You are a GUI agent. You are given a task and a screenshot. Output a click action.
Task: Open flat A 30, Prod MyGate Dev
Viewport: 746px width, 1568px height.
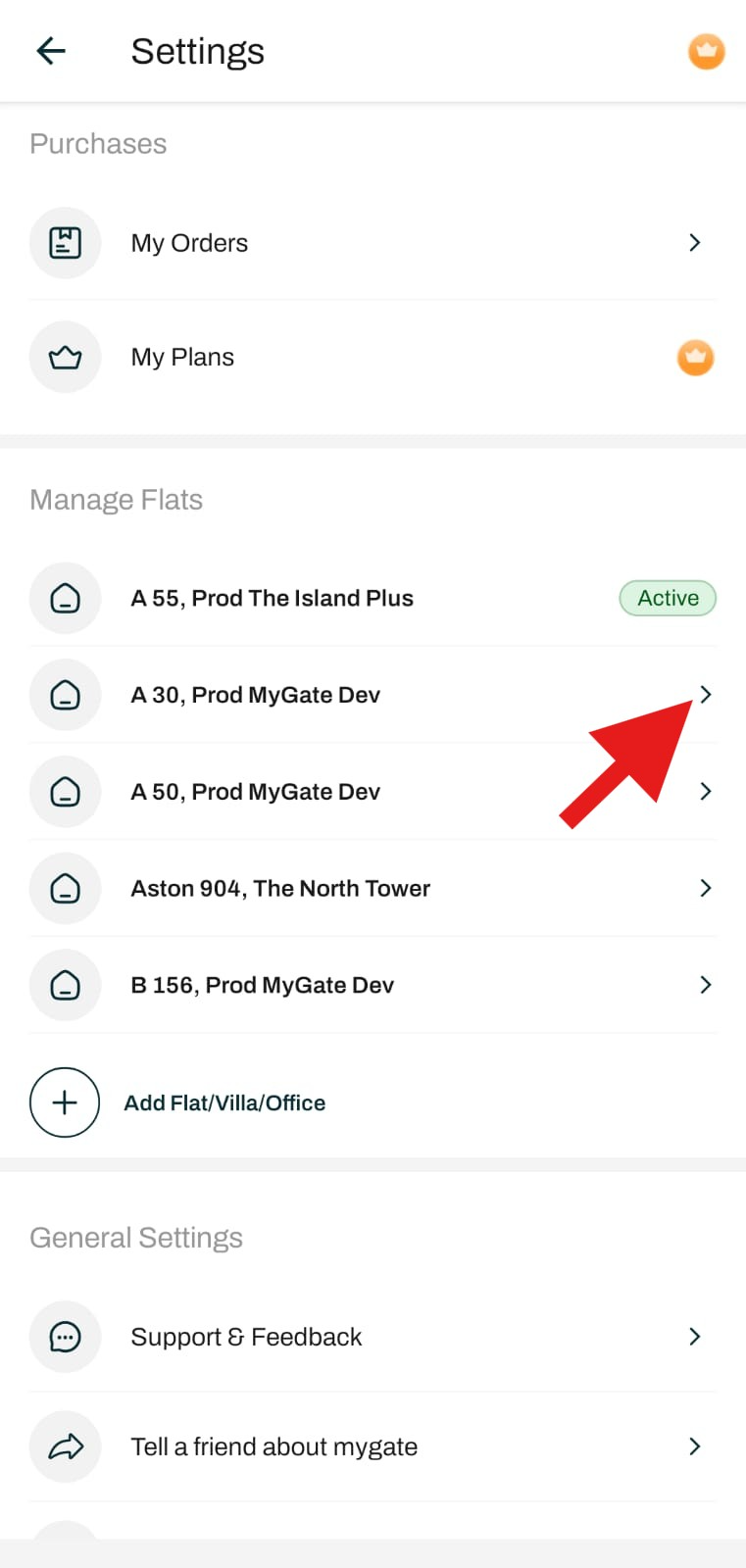[x=373, y=695]
